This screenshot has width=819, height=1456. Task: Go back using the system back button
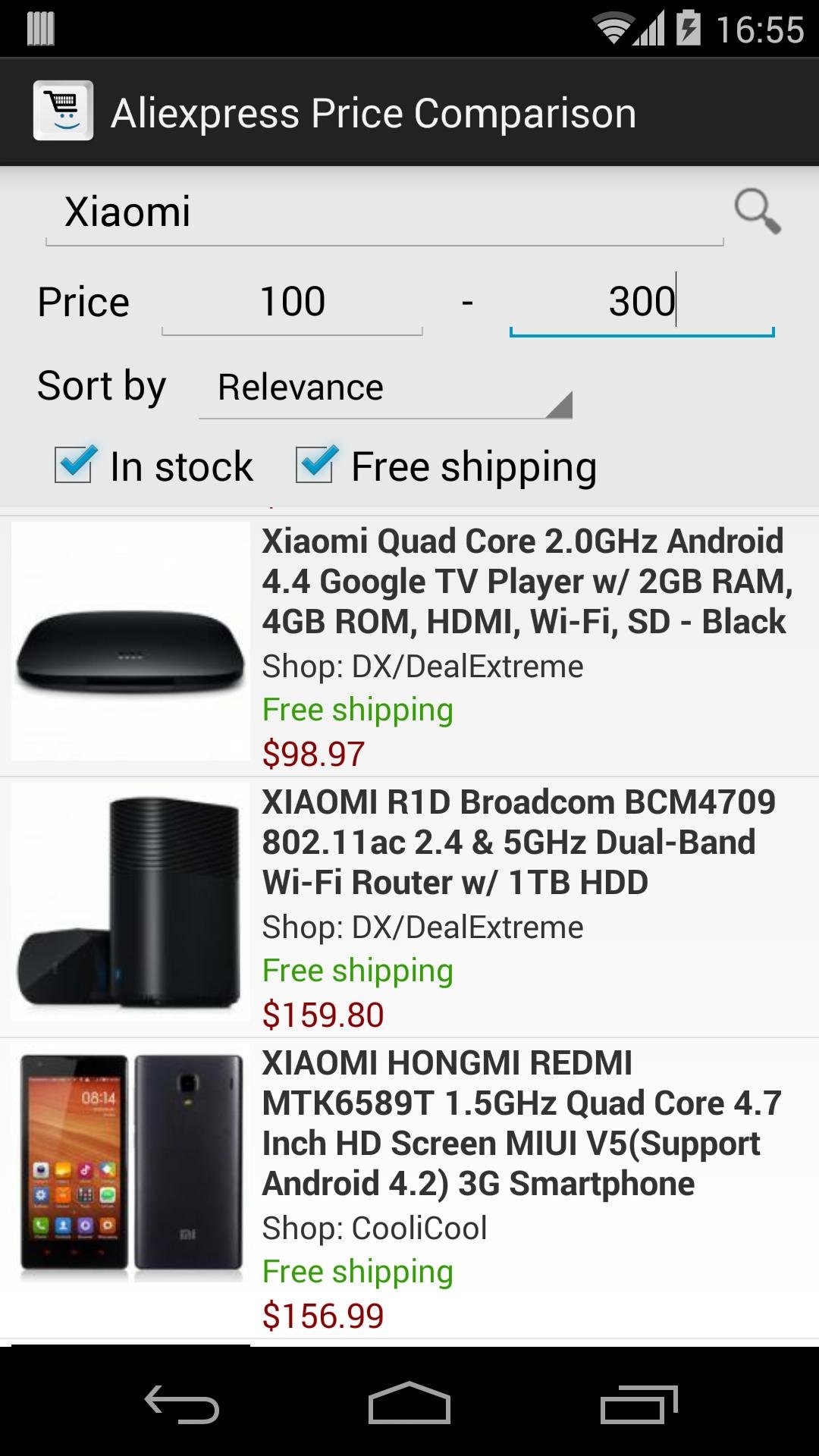coord(182,1403)
